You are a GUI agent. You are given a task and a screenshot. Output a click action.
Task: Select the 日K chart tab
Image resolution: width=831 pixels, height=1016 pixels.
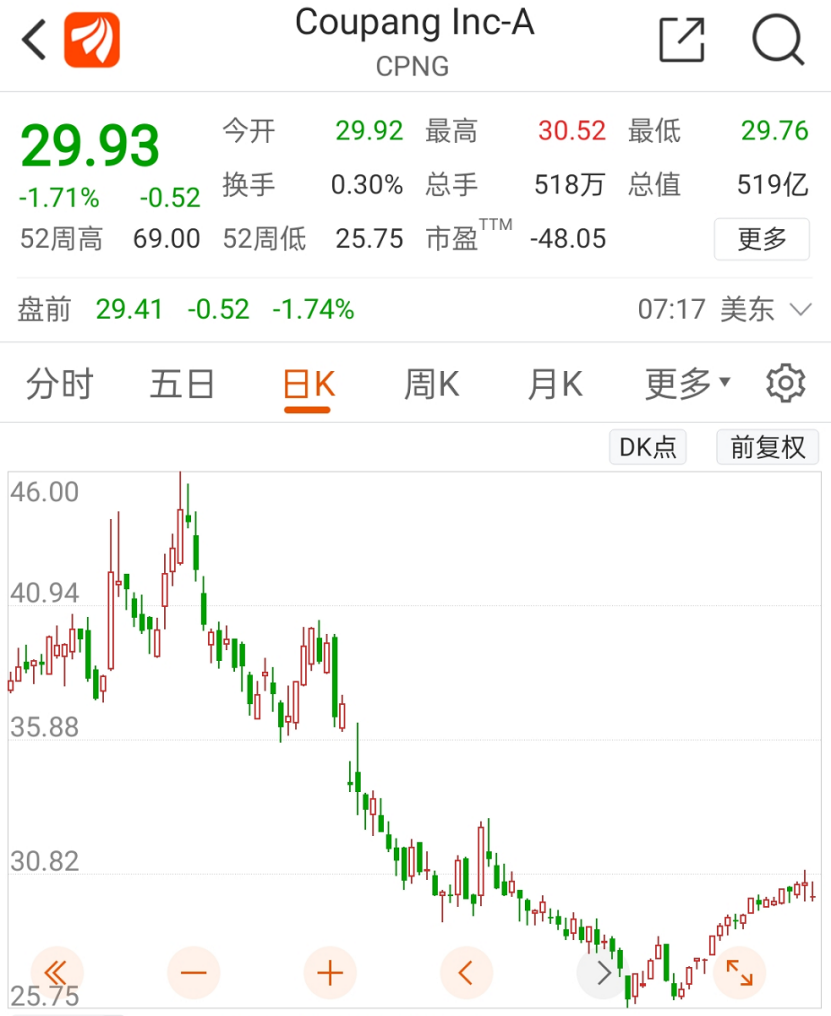point(308,384)
